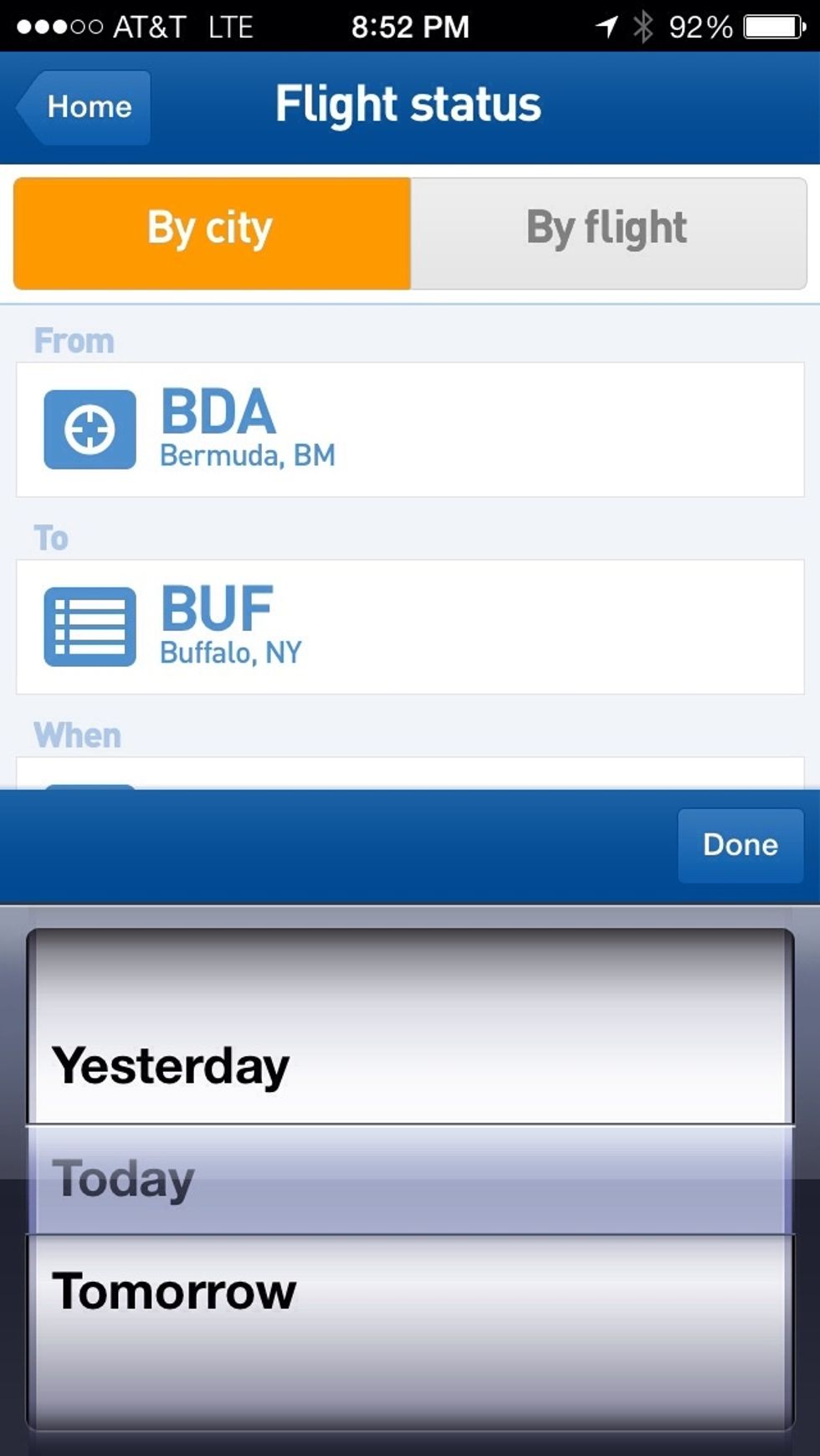Image resolution: width=820 pixels, height=1456 pixels.
Task: Tap the Bermuda, BM label text
Action: click(x=248, y=456)
